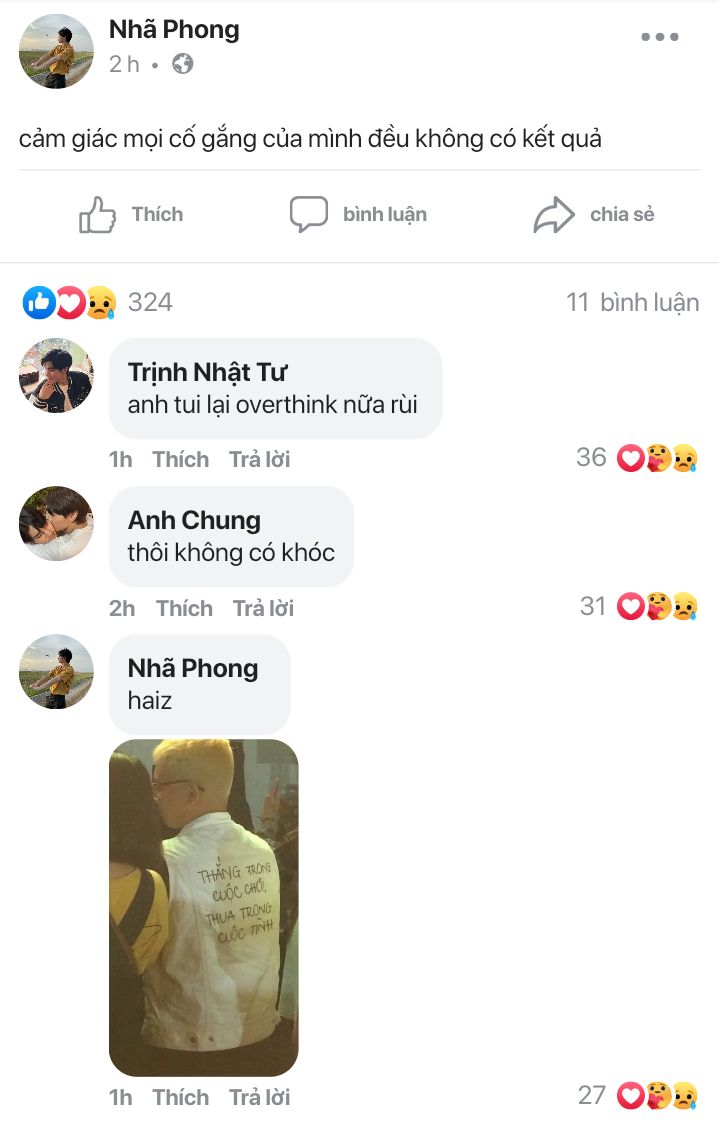This screenshot has height=1136, width=719.
Task: Reply to Trịnh Nhật Tư's comment
Action: coord(259,460)
